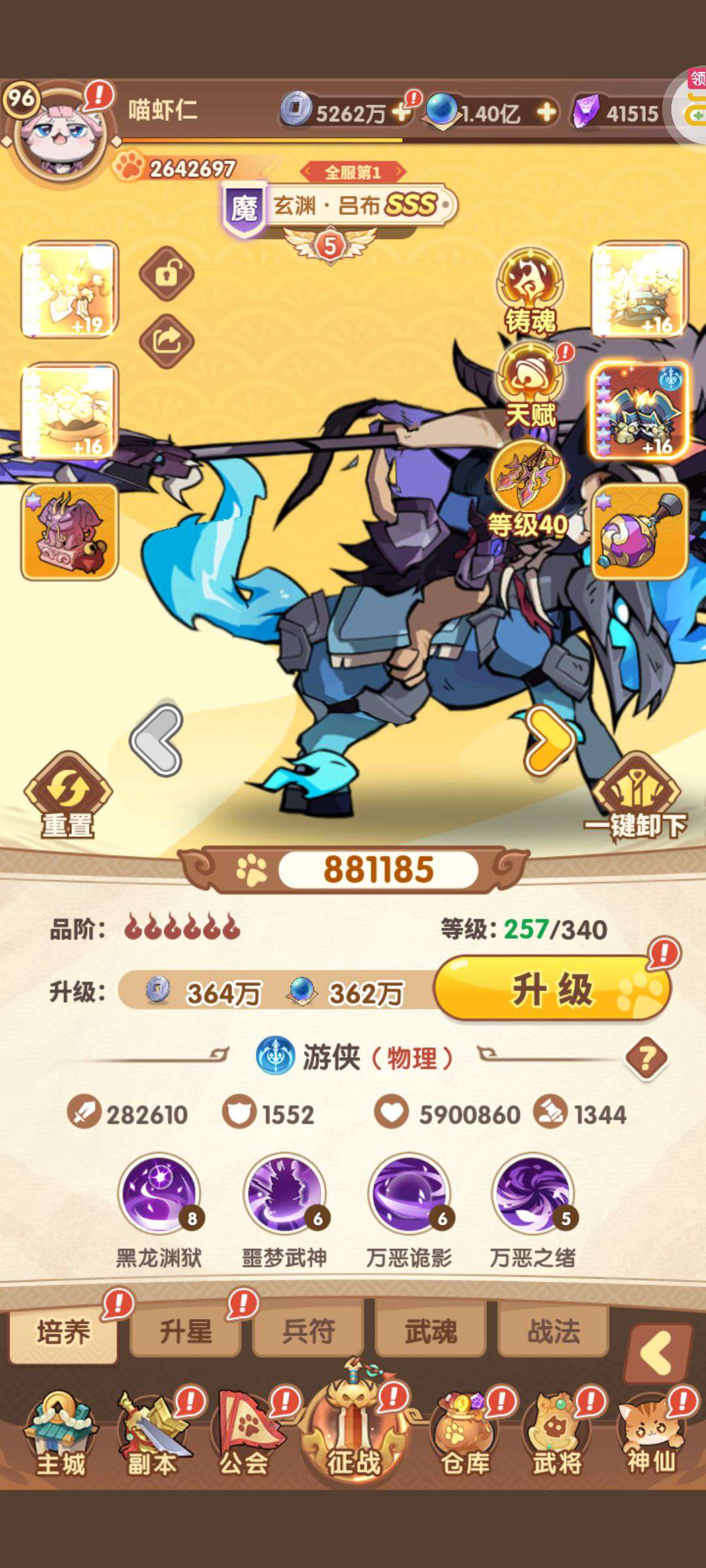
Task: Open the 铸魂 feature icon
Action: click(x=530, y=292)
